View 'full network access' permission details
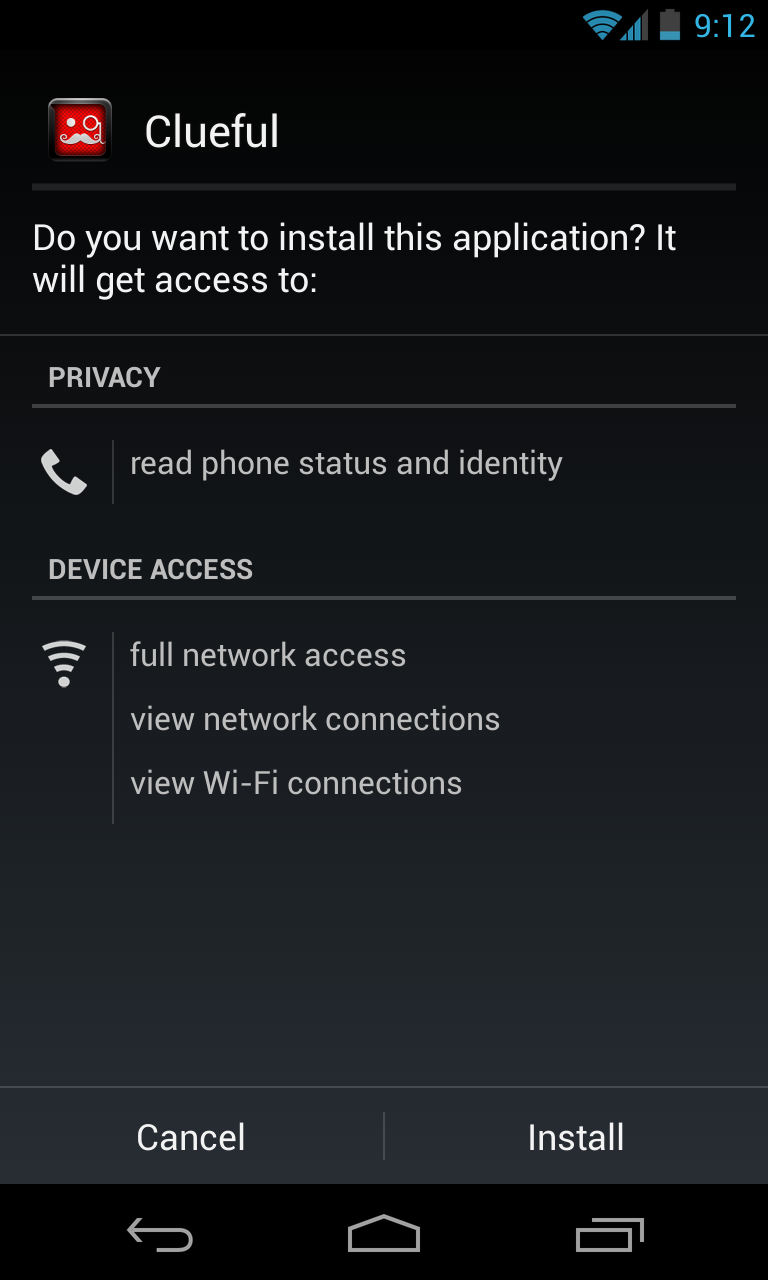The image size is (768, 1280). click(268, 655)
